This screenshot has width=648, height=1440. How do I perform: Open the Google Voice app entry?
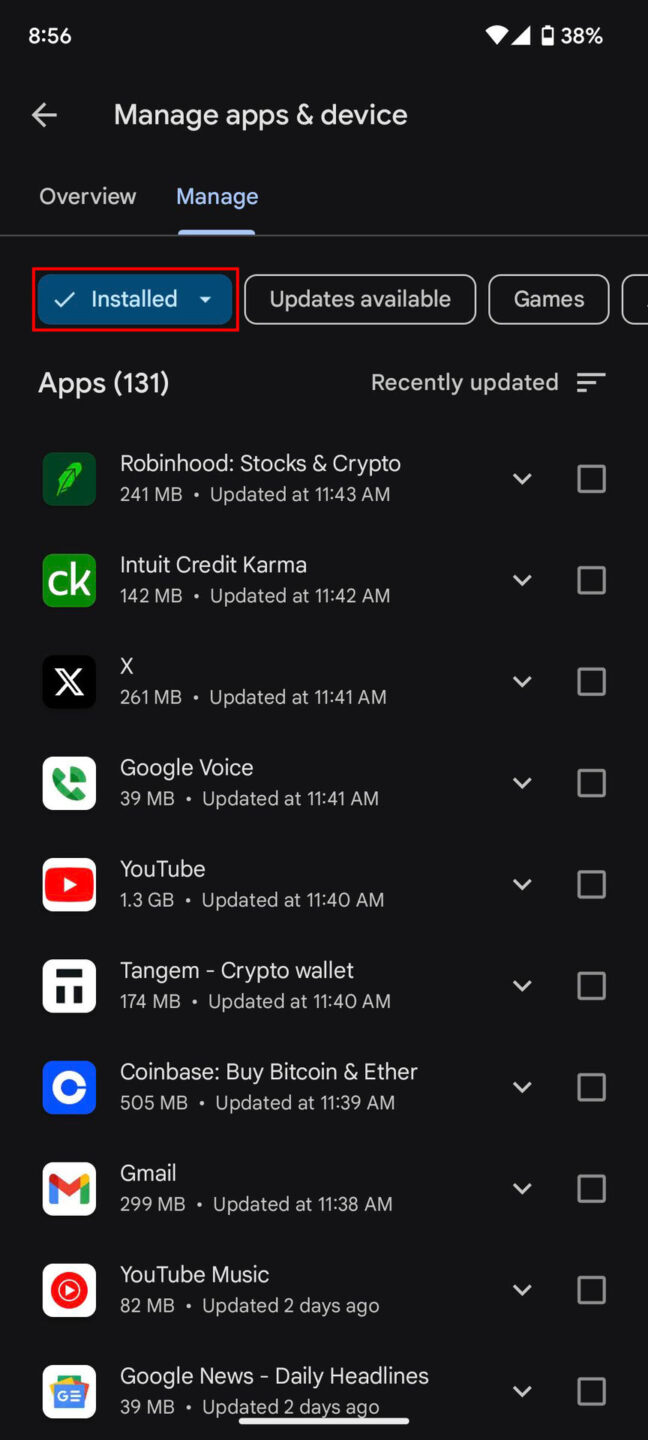[250, 782]
